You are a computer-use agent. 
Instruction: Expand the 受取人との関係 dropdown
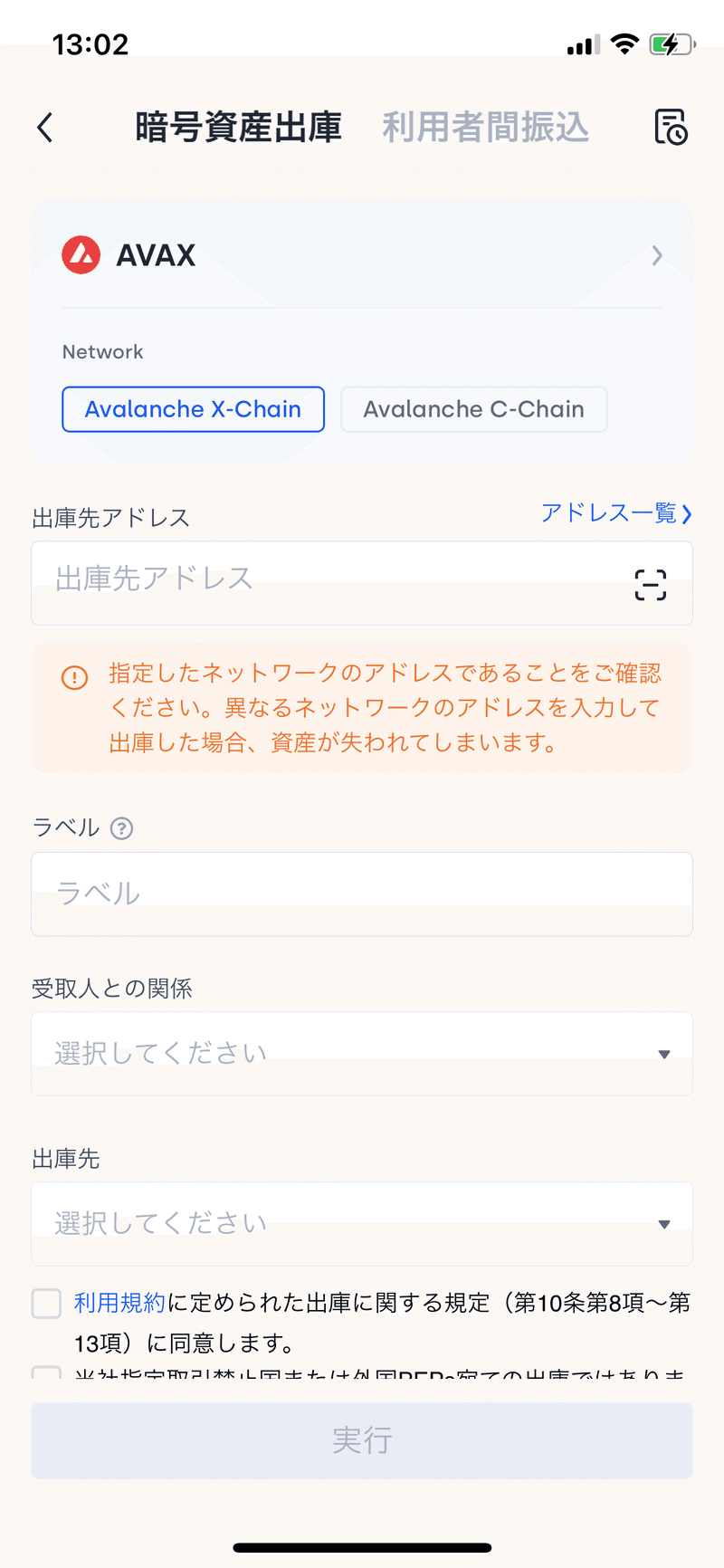click(x=362, y=1054)
